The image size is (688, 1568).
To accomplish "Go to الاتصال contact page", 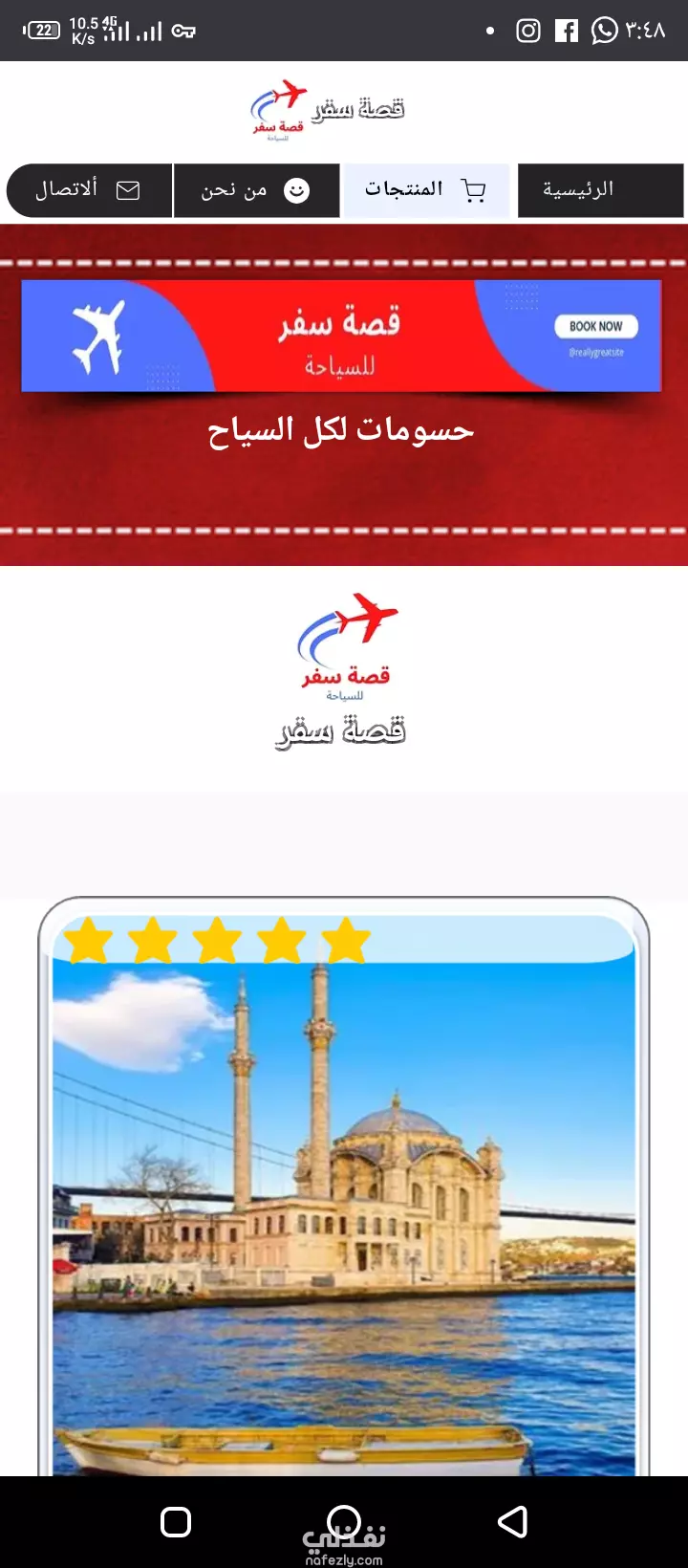I will 89,190.
